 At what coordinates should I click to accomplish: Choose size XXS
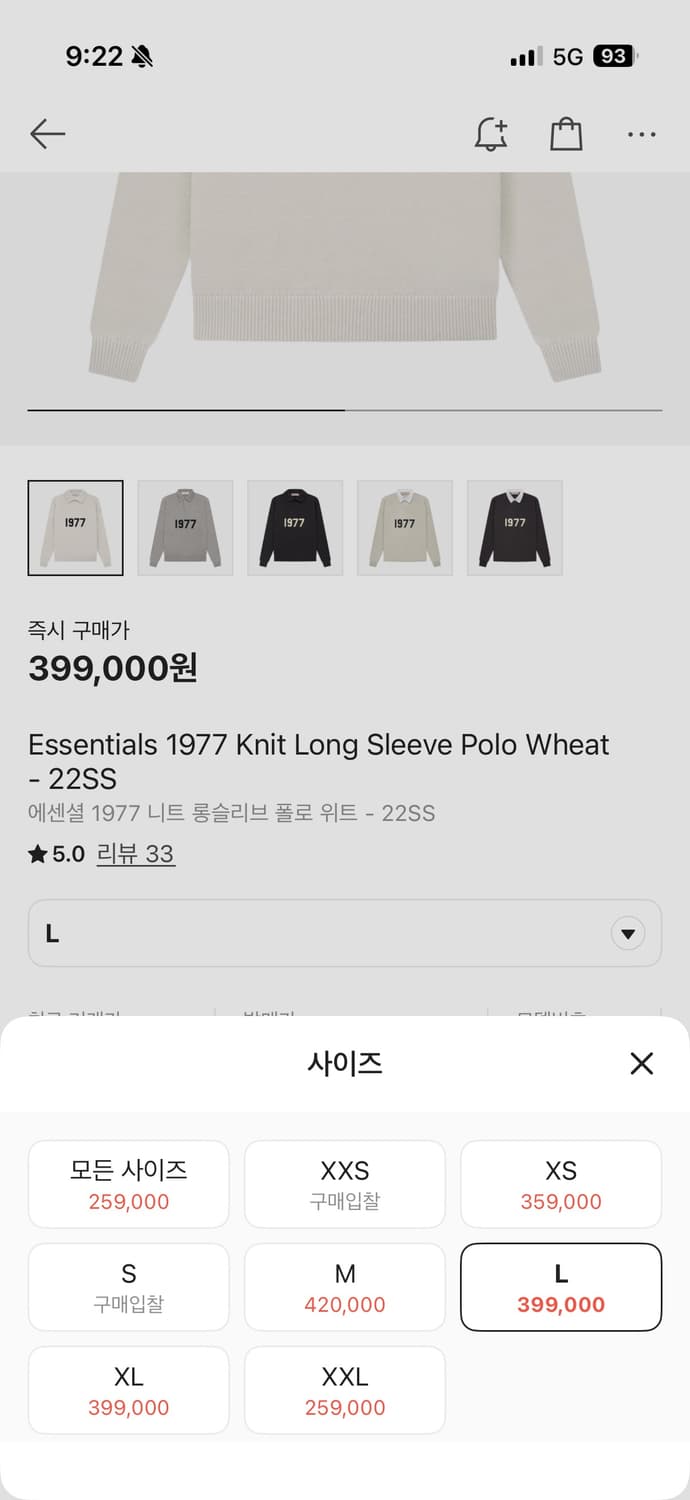(x=345, y=1184)
